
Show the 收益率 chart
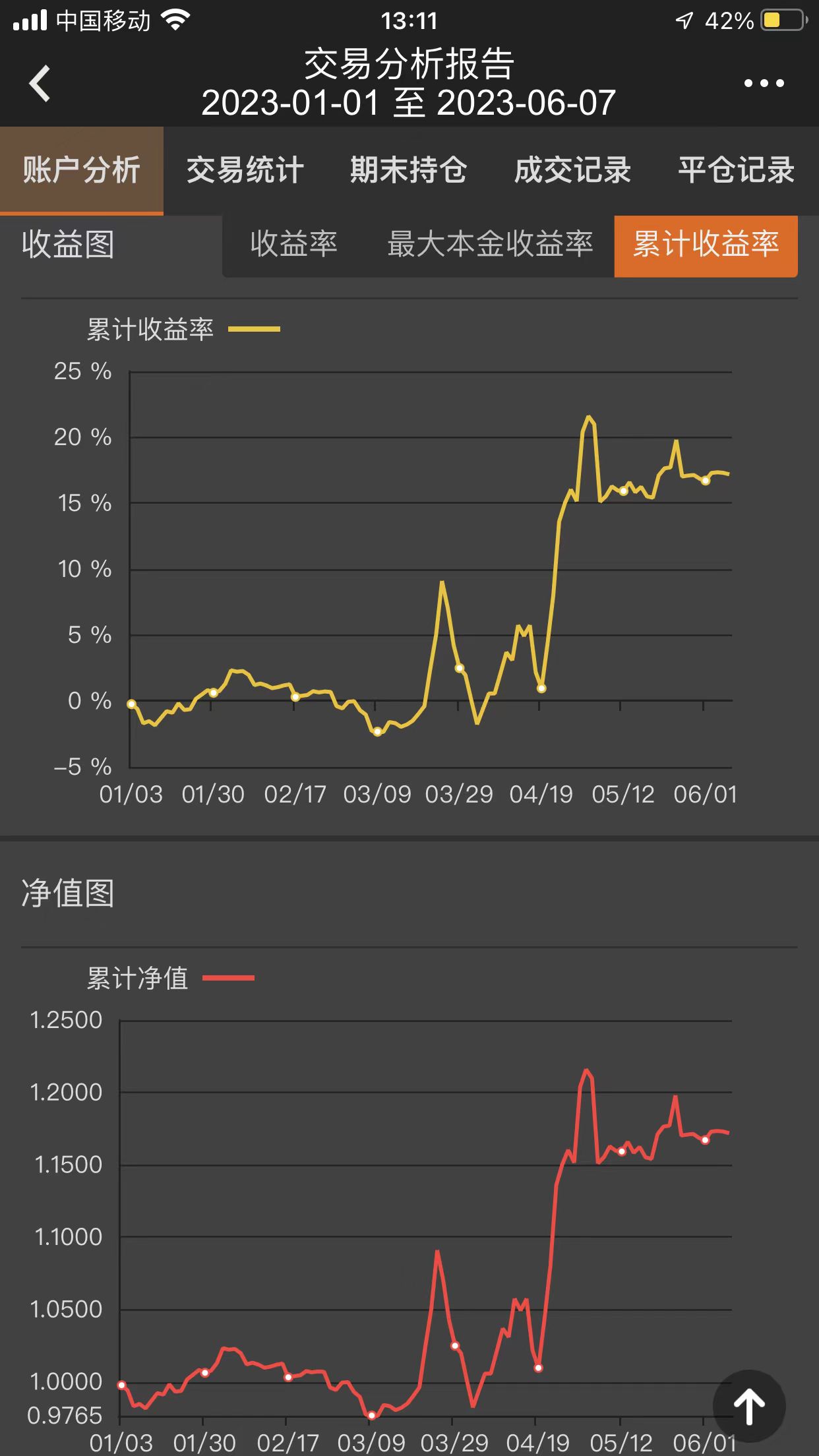click(x=294, y=245)
